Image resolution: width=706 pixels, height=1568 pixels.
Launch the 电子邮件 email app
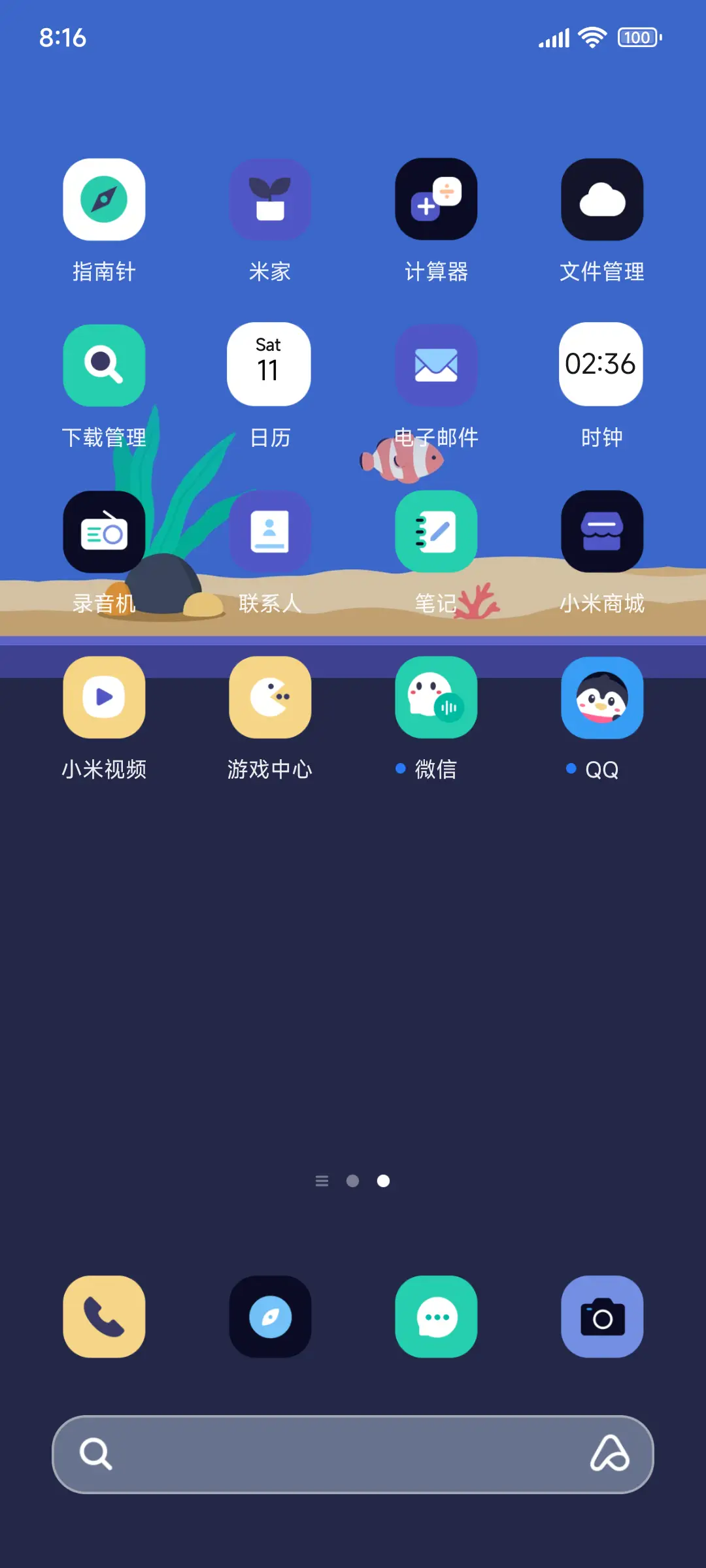pyautogui.click(x=436, y=365)
